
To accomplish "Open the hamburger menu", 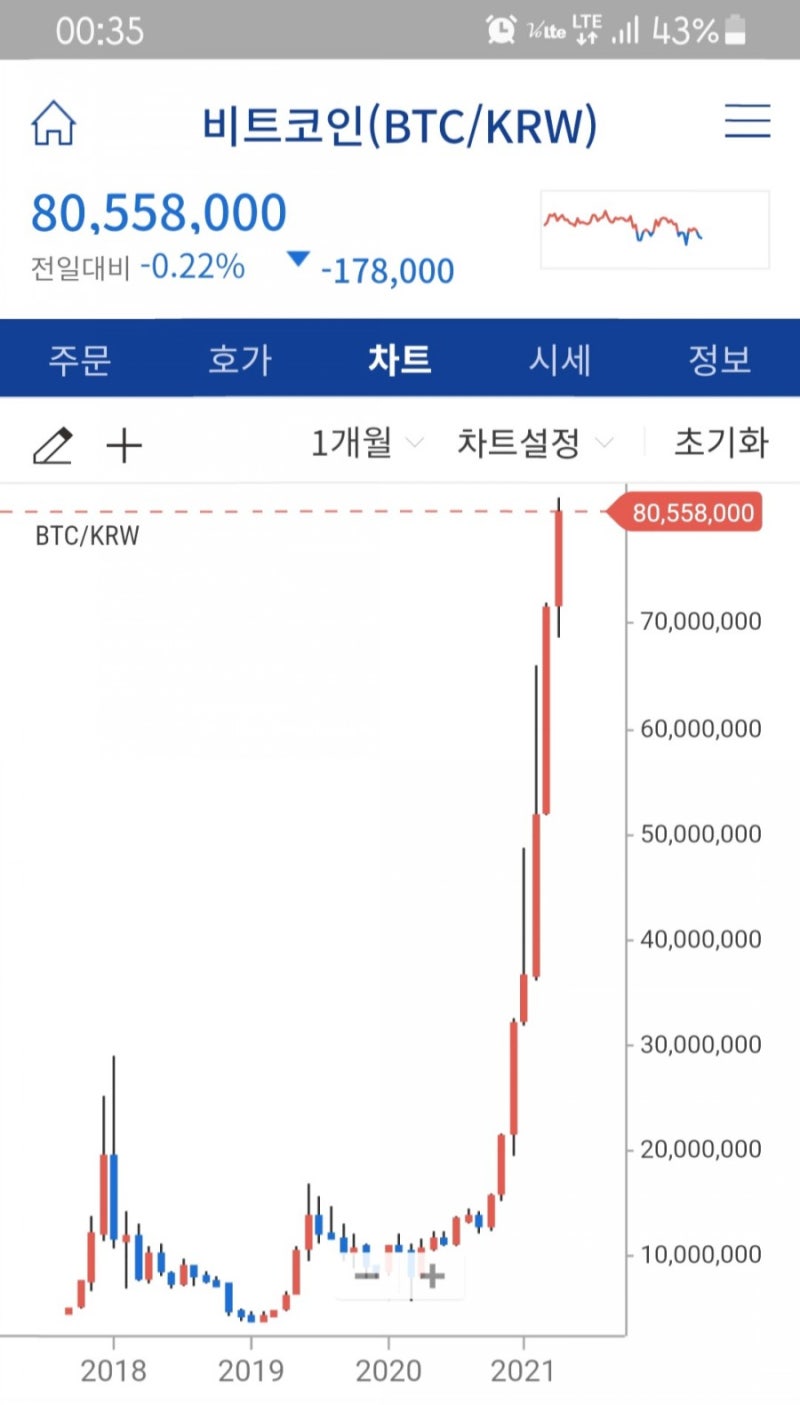I will pos(747,122).
